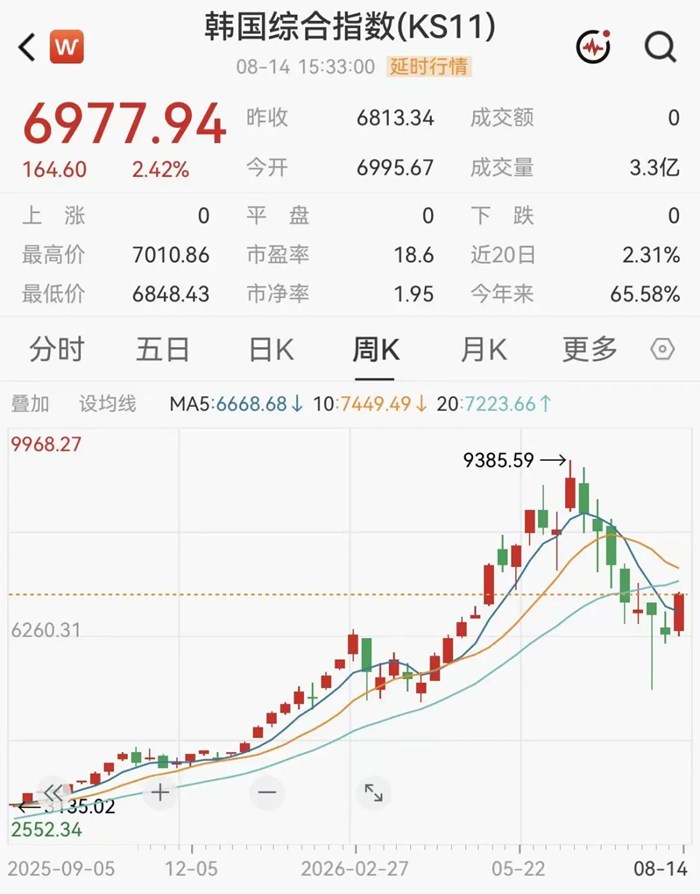Switch to the 五日 chart tab

162,349
